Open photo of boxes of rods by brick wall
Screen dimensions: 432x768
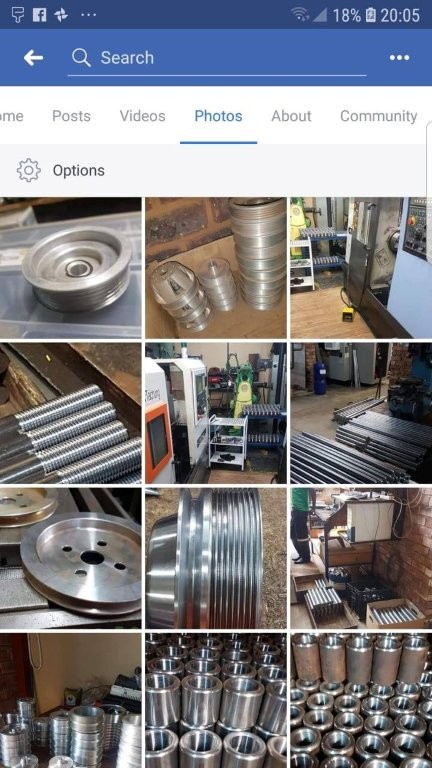(x=361, y=558)
